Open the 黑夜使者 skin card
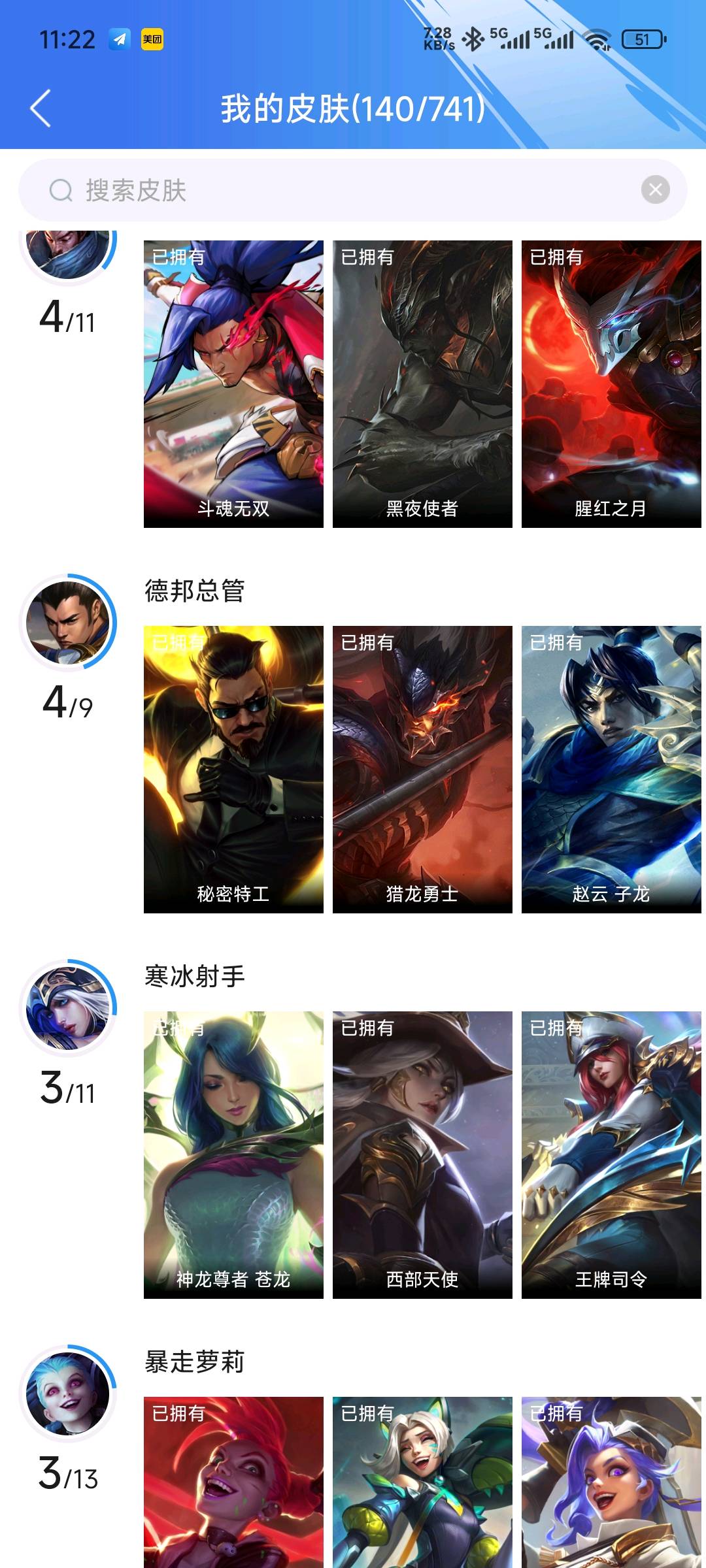Image resolution: width=706 pixels, height=1568 pixels. pos(422,384)
